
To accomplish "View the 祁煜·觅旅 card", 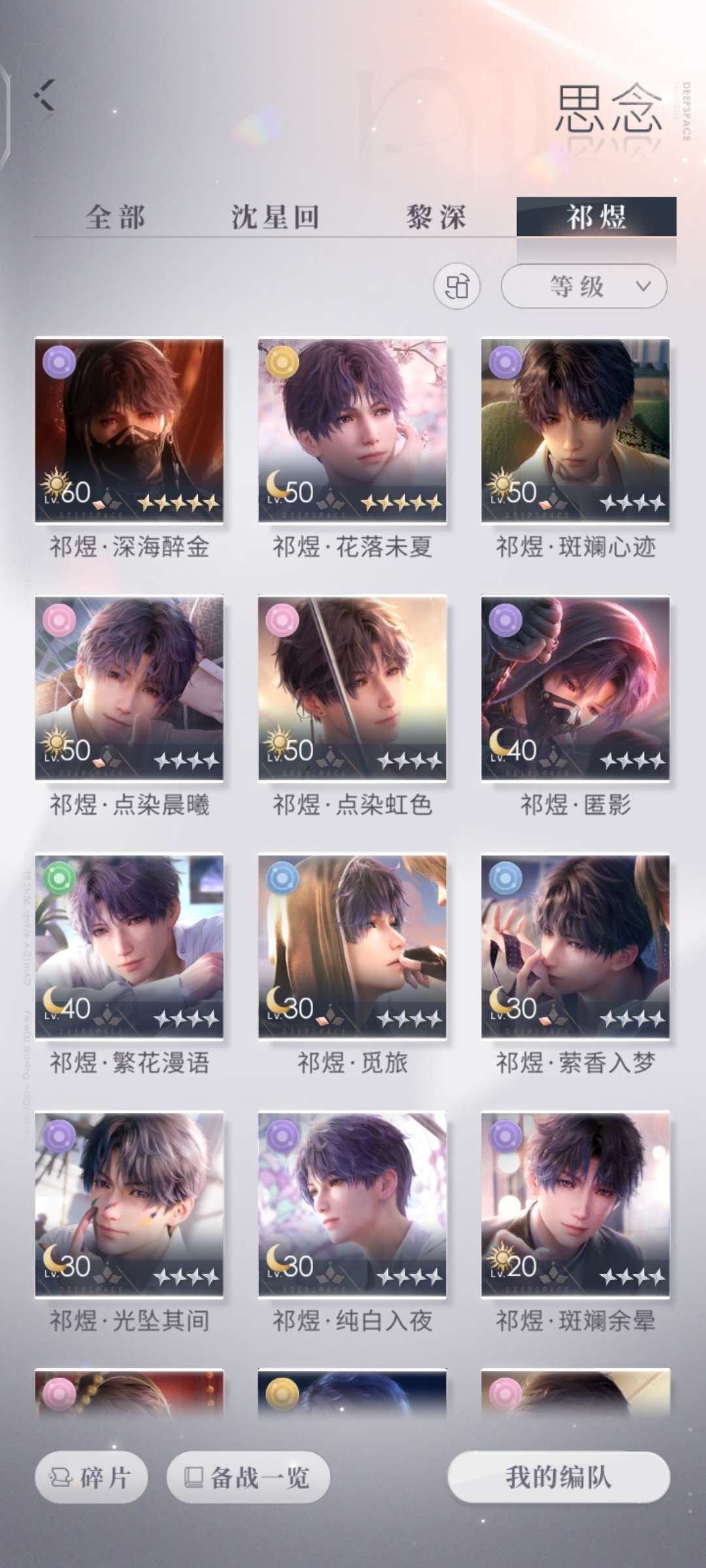I will tap(352, 946).
